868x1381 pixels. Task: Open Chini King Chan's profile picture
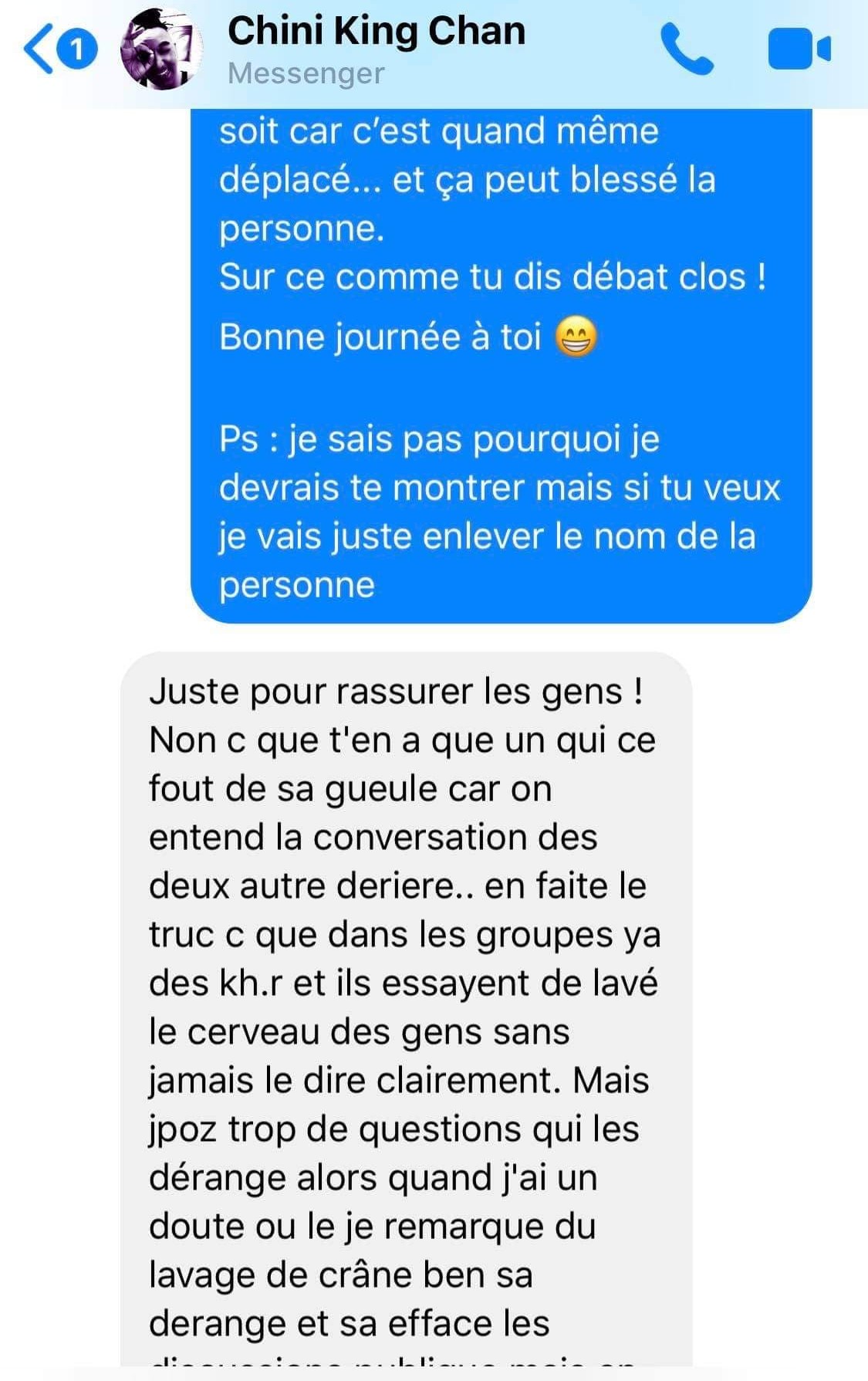pos(161,49)
